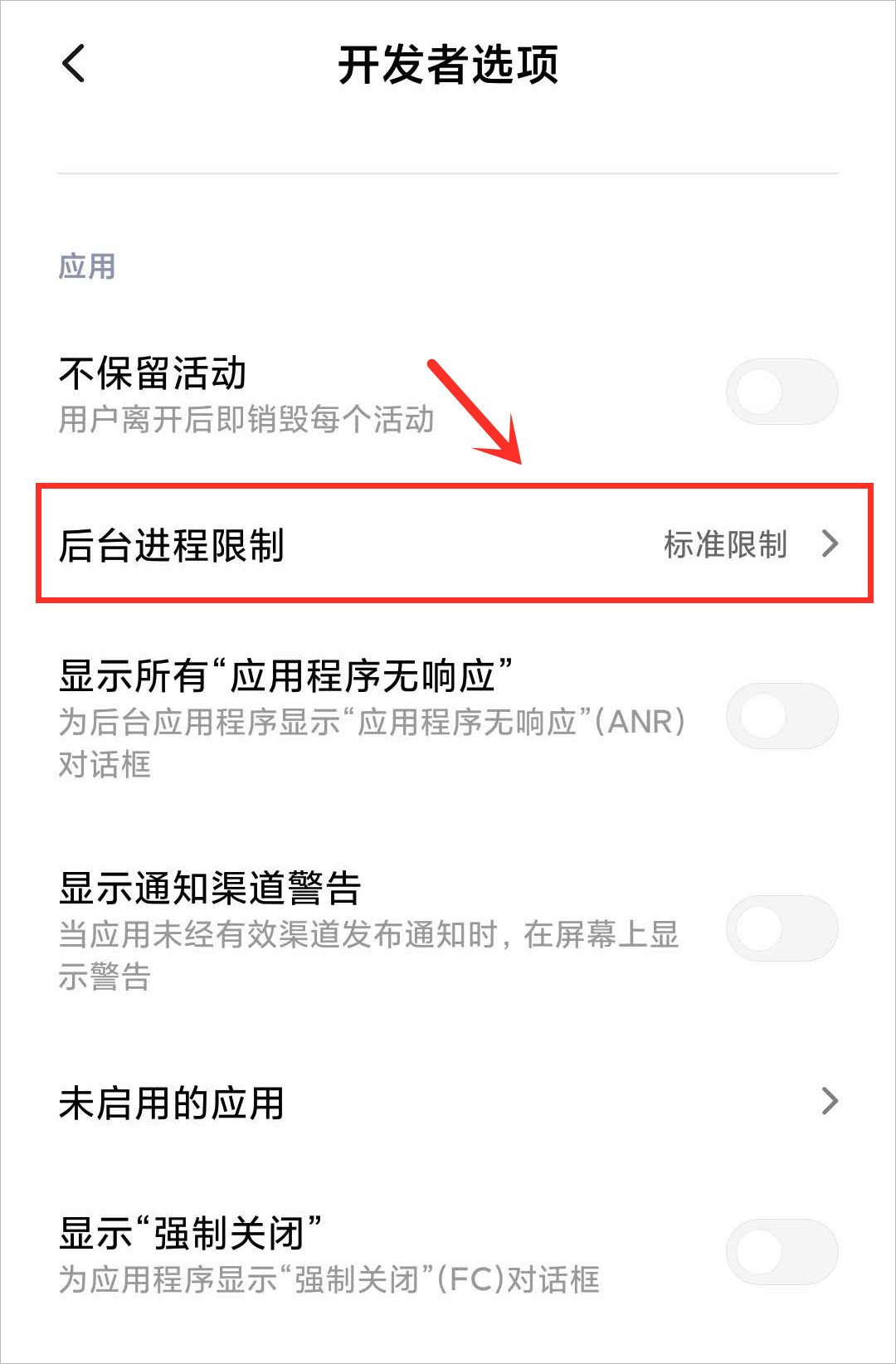Toggle the 不保留活动 switch
The width and height of the screenshot is (896, 1364).
pos(782,392)
